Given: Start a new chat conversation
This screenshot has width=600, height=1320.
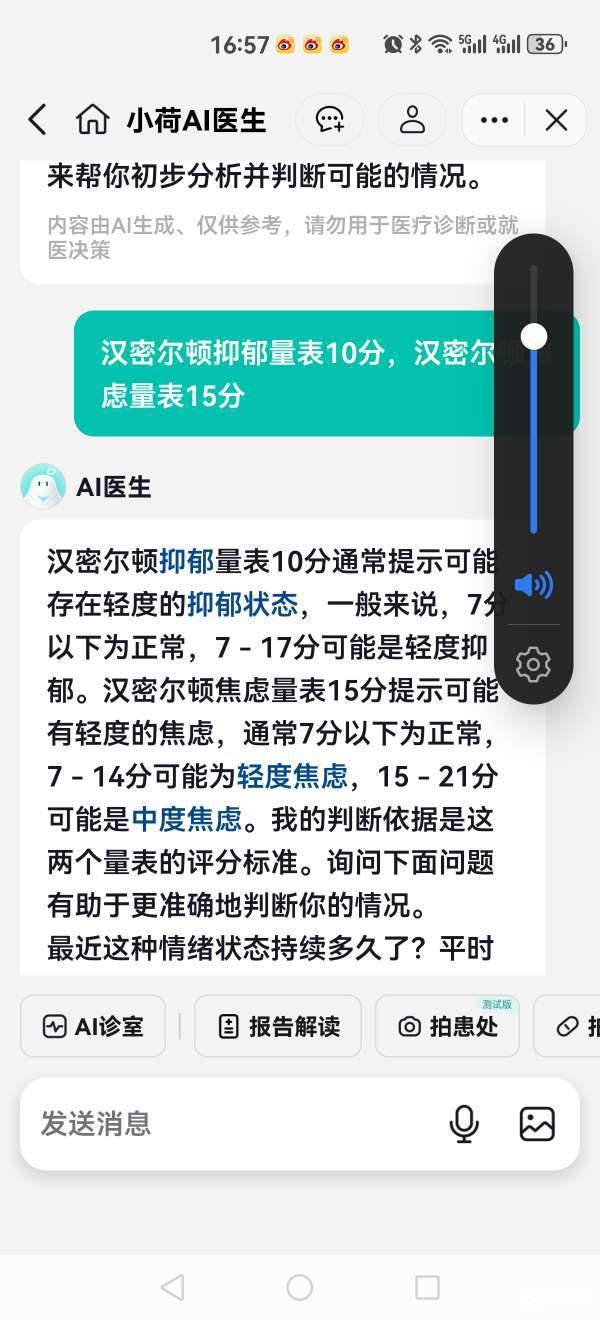Looking at the screenshot, I should (330, 120).
